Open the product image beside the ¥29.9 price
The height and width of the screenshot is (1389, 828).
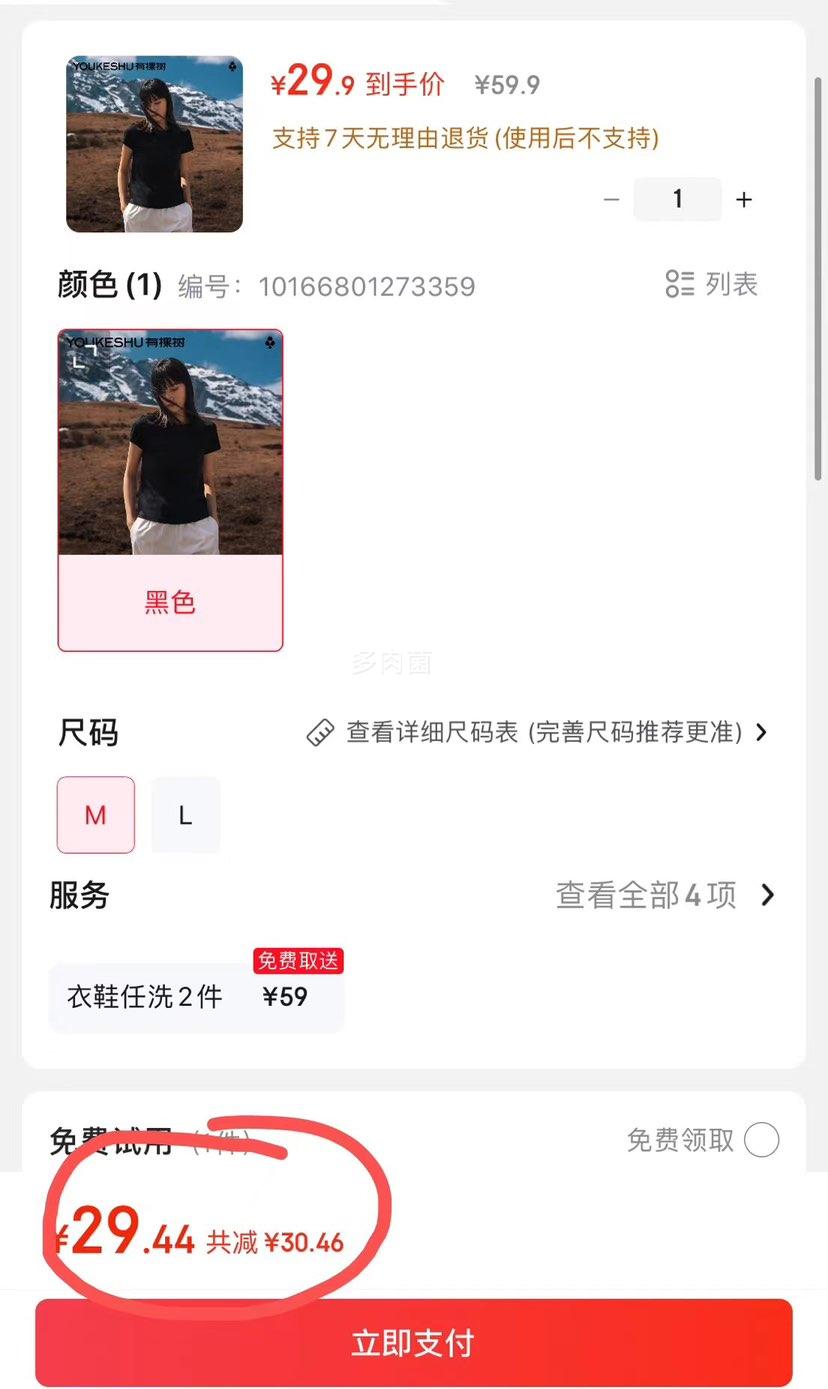154,144
